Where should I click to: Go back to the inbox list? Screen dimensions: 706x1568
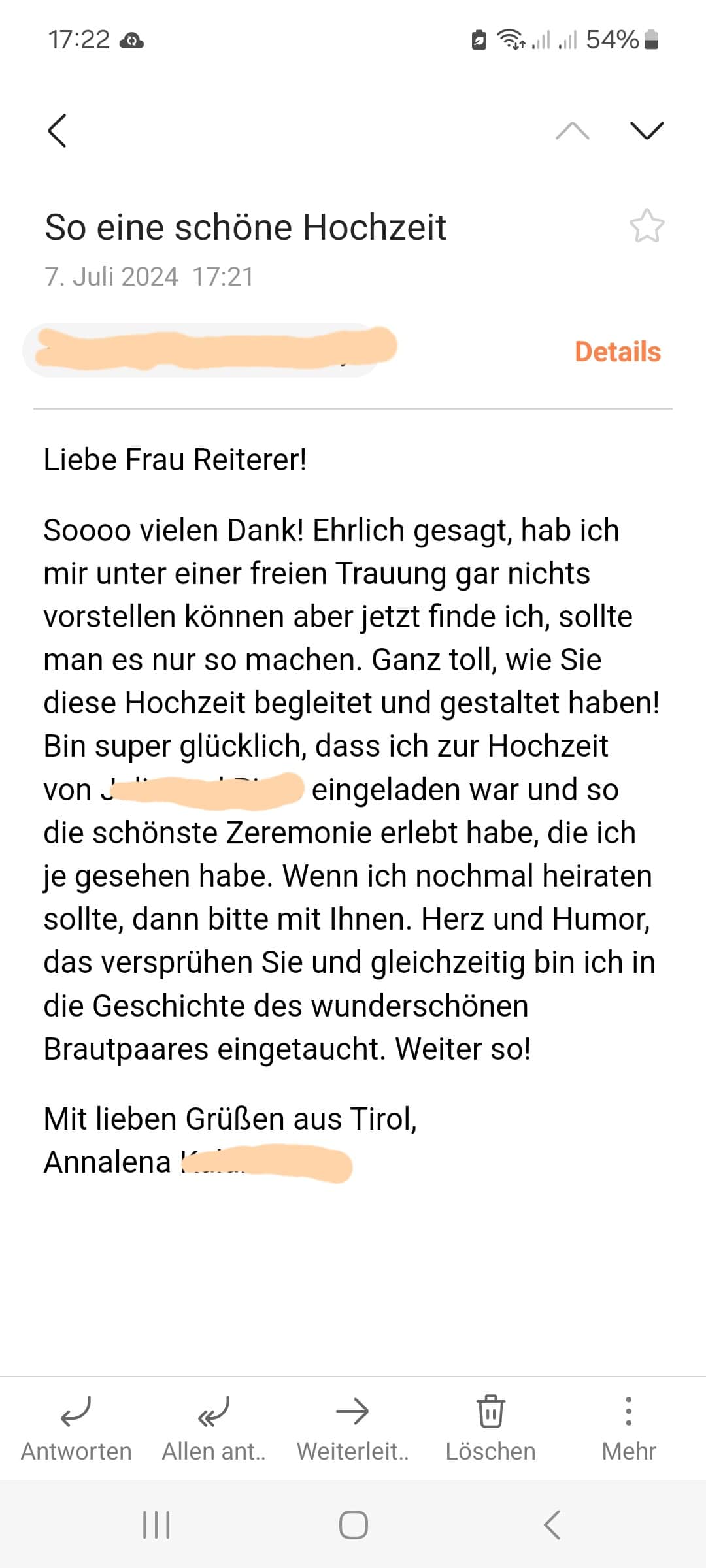point(58,131)
